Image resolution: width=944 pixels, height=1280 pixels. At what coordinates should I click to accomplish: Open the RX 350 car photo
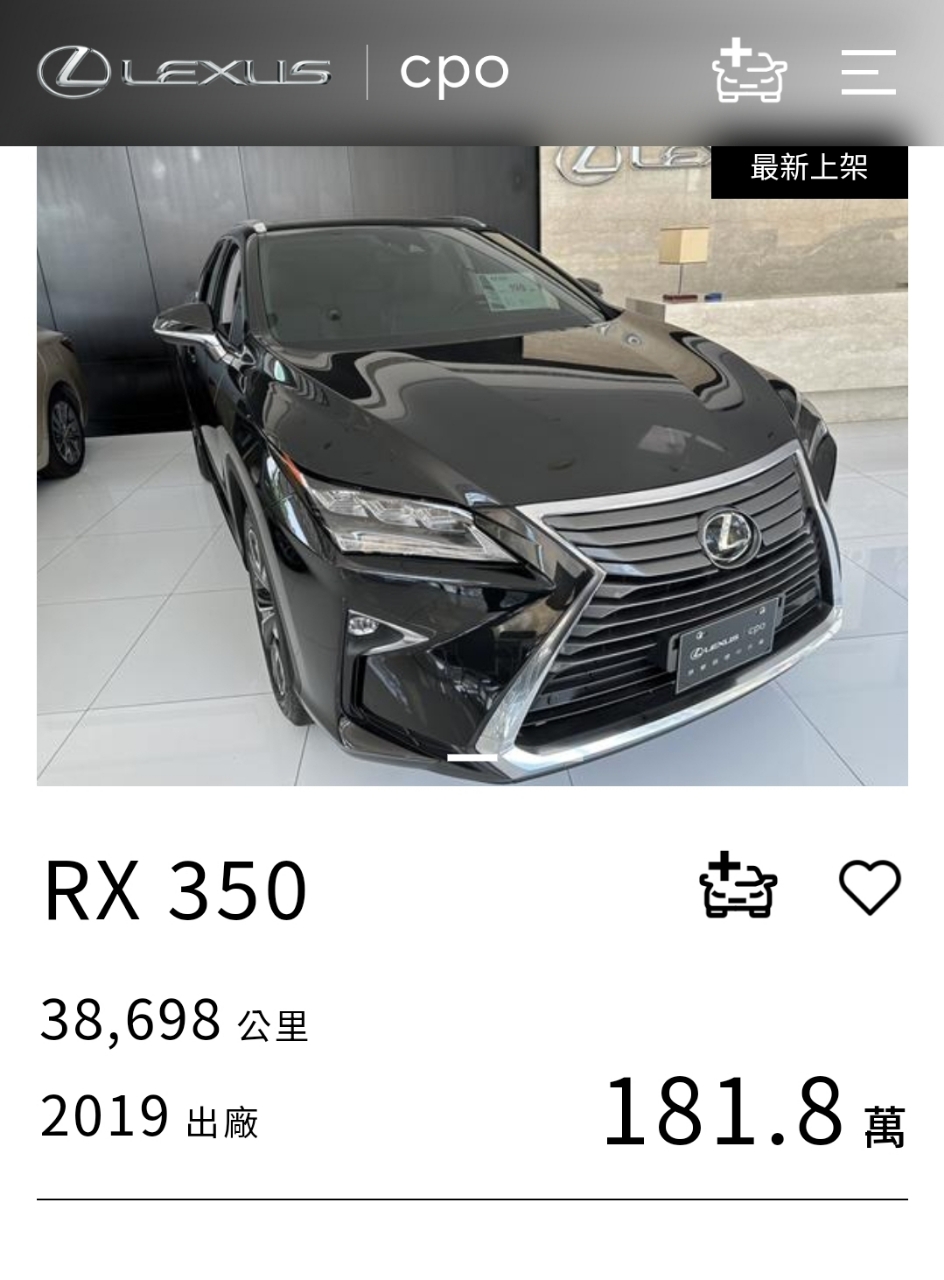(472, 465)
